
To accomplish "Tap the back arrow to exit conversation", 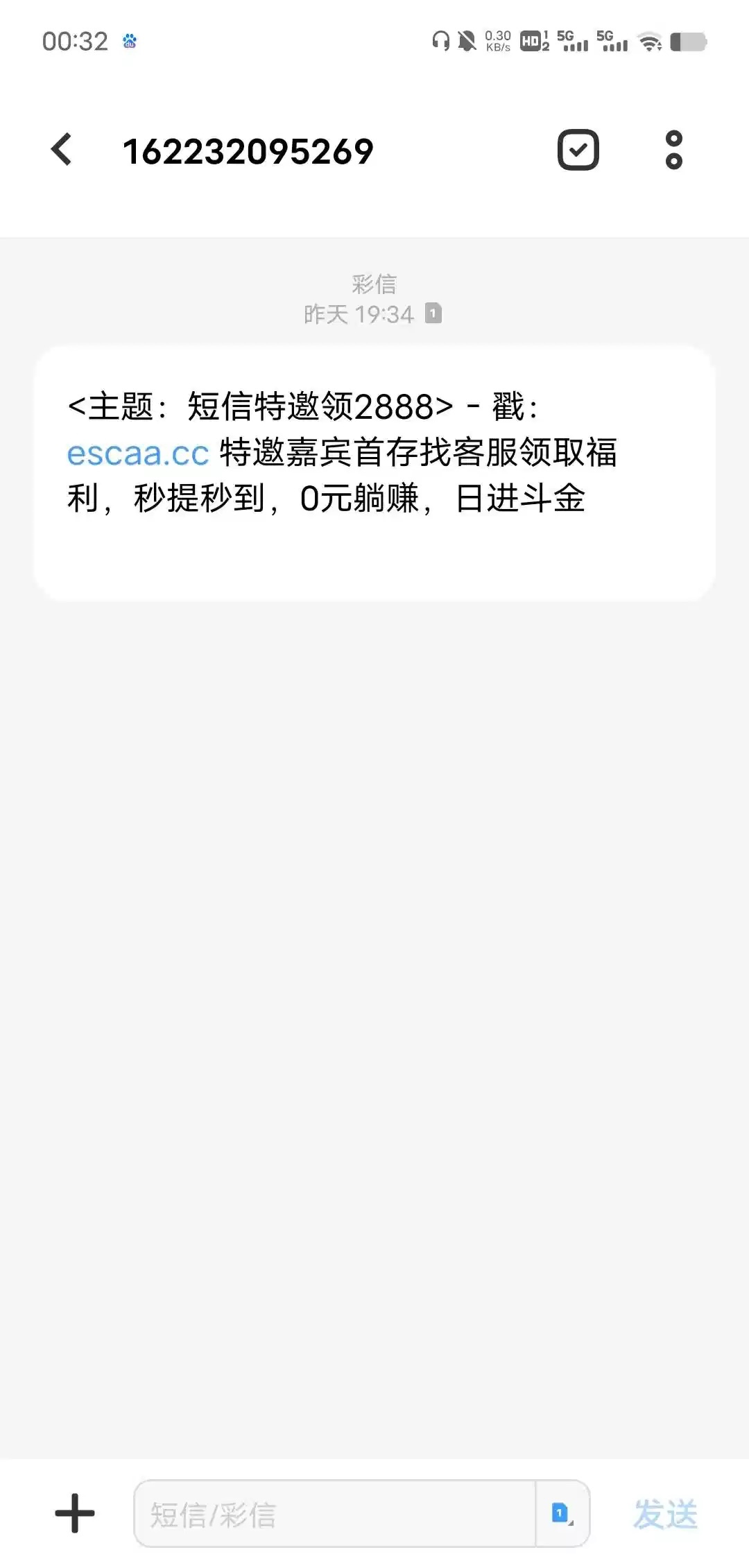I will [62, 149].
